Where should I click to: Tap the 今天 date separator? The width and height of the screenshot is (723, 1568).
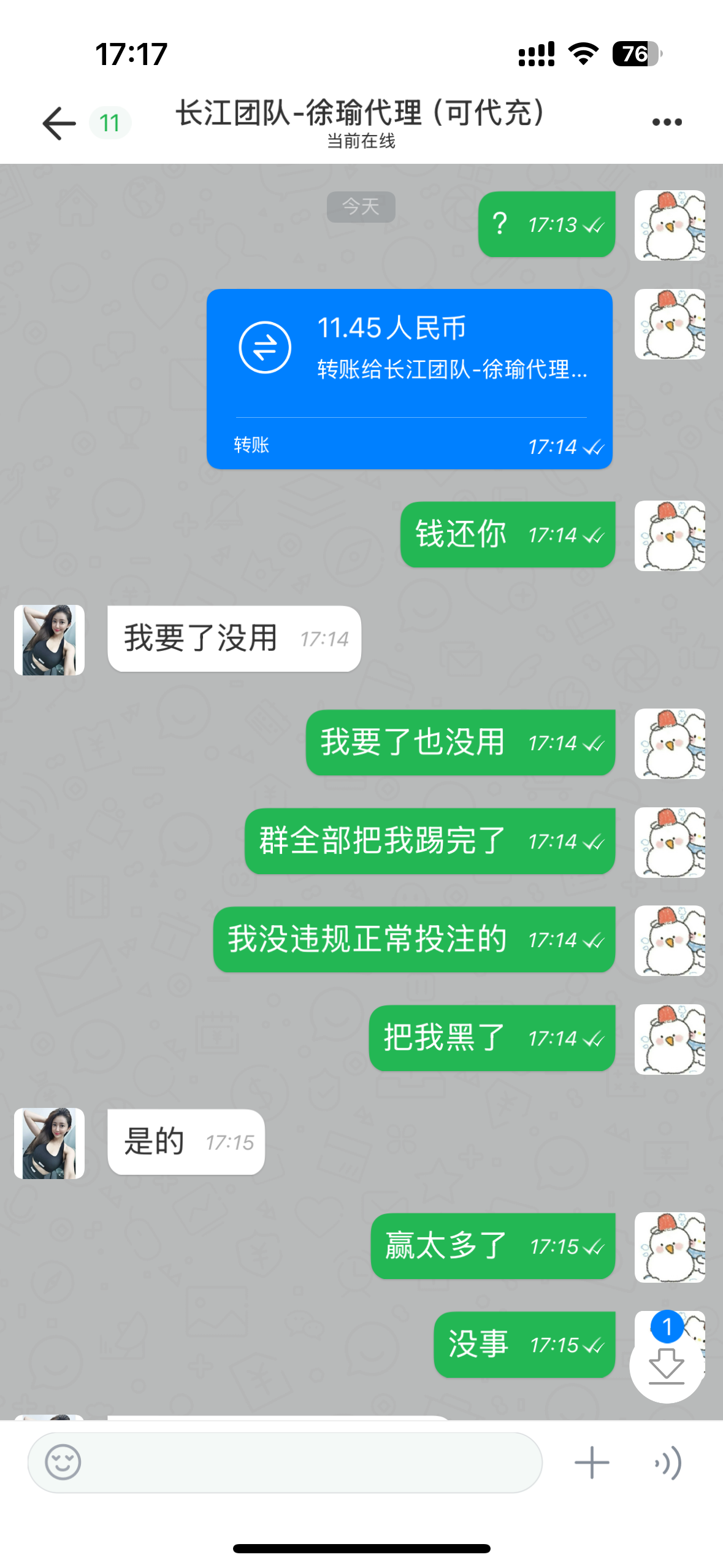click(361, 207)
